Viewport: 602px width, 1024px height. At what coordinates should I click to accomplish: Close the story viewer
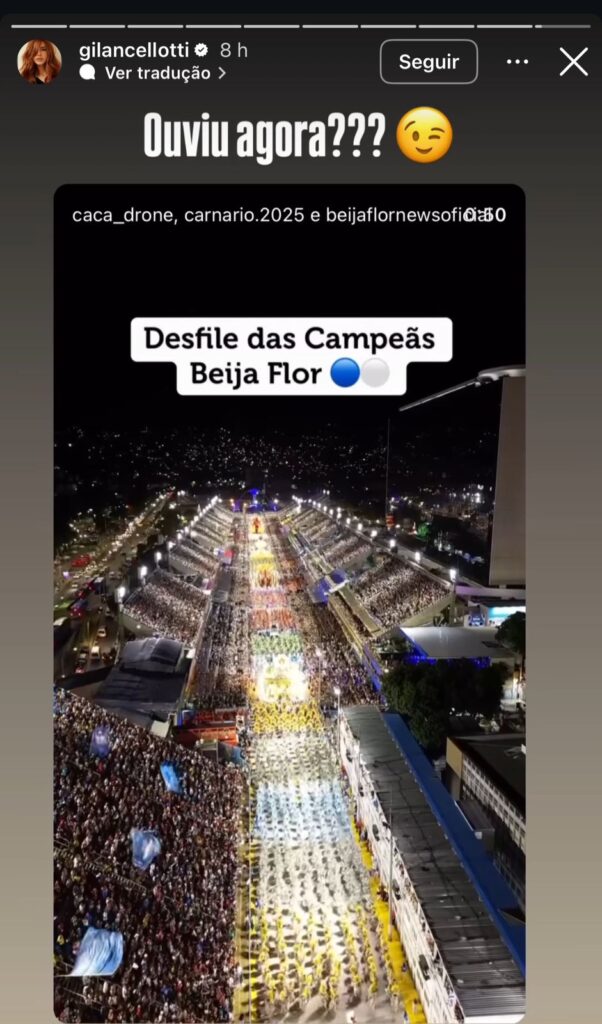pyautogui.click(x=573, y=62)
